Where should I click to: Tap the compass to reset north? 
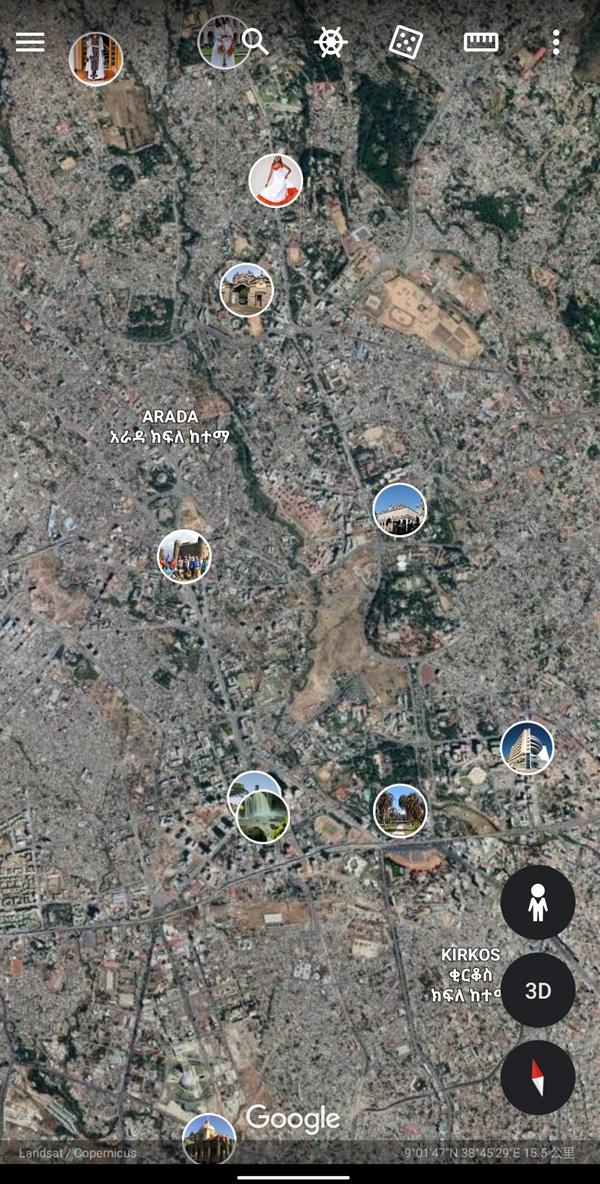pos(537,1078)
